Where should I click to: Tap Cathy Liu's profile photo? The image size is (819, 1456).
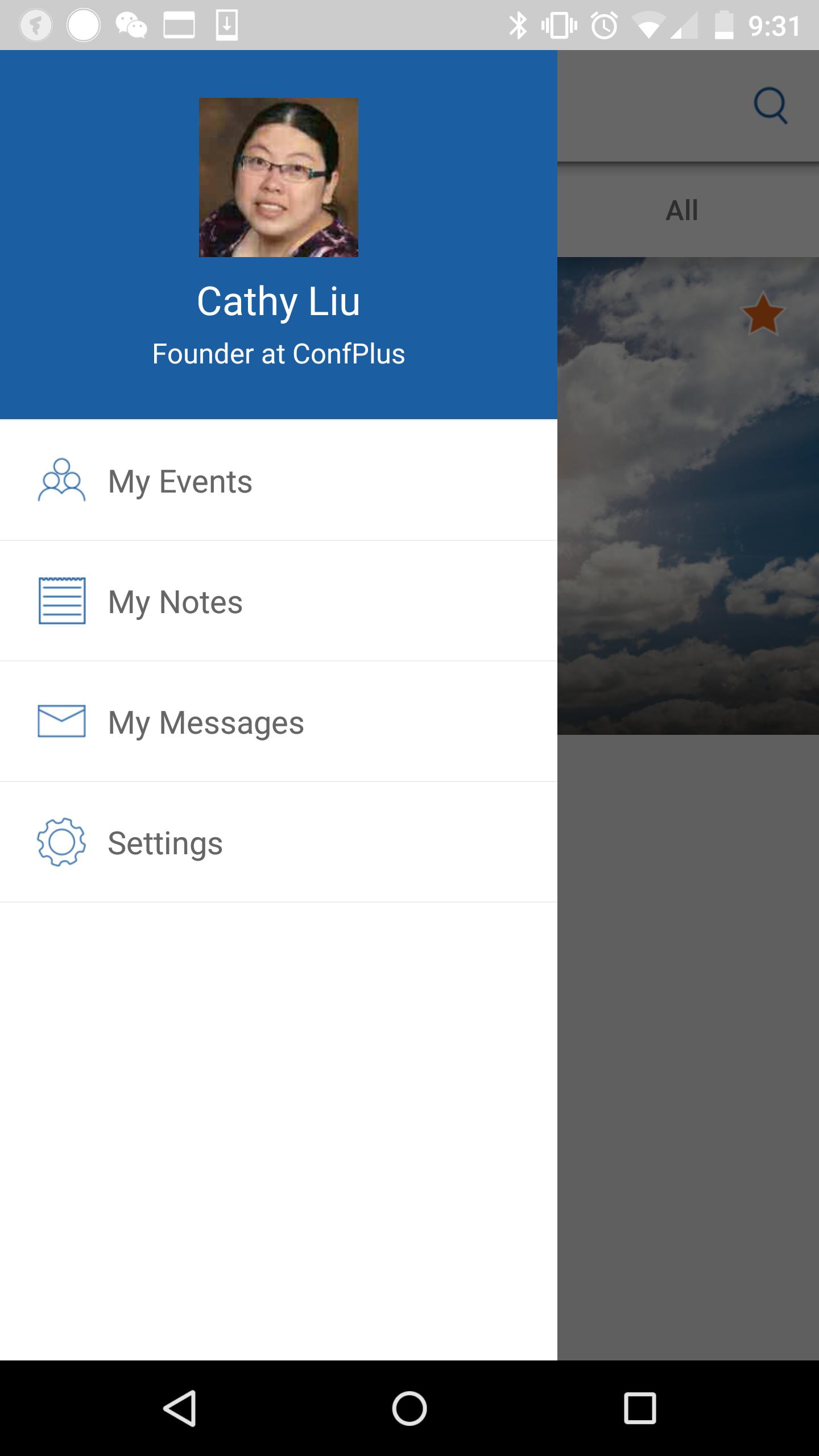[279, 177]
